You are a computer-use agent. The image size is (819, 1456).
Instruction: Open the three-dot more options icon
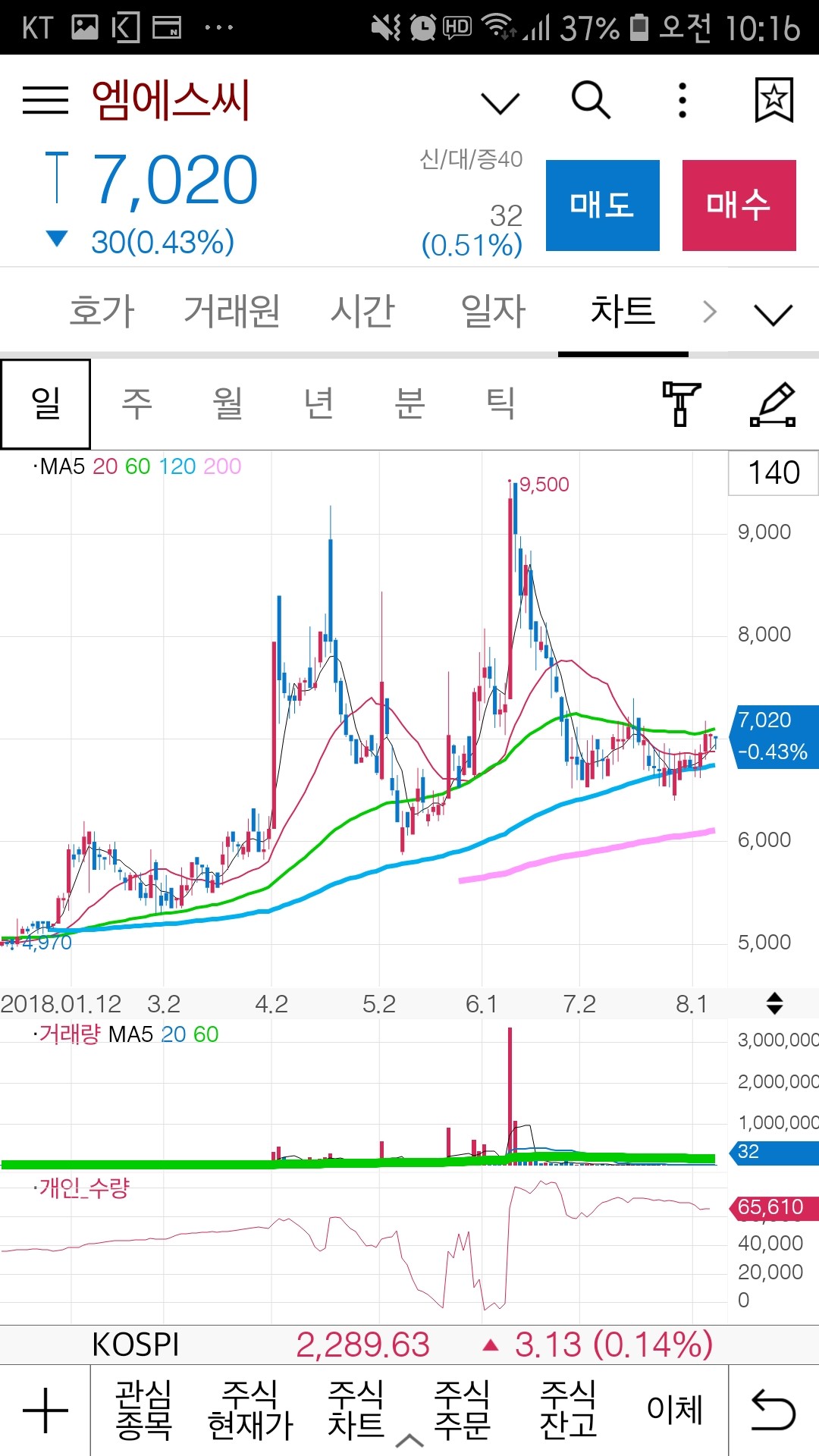pos(681,99)
